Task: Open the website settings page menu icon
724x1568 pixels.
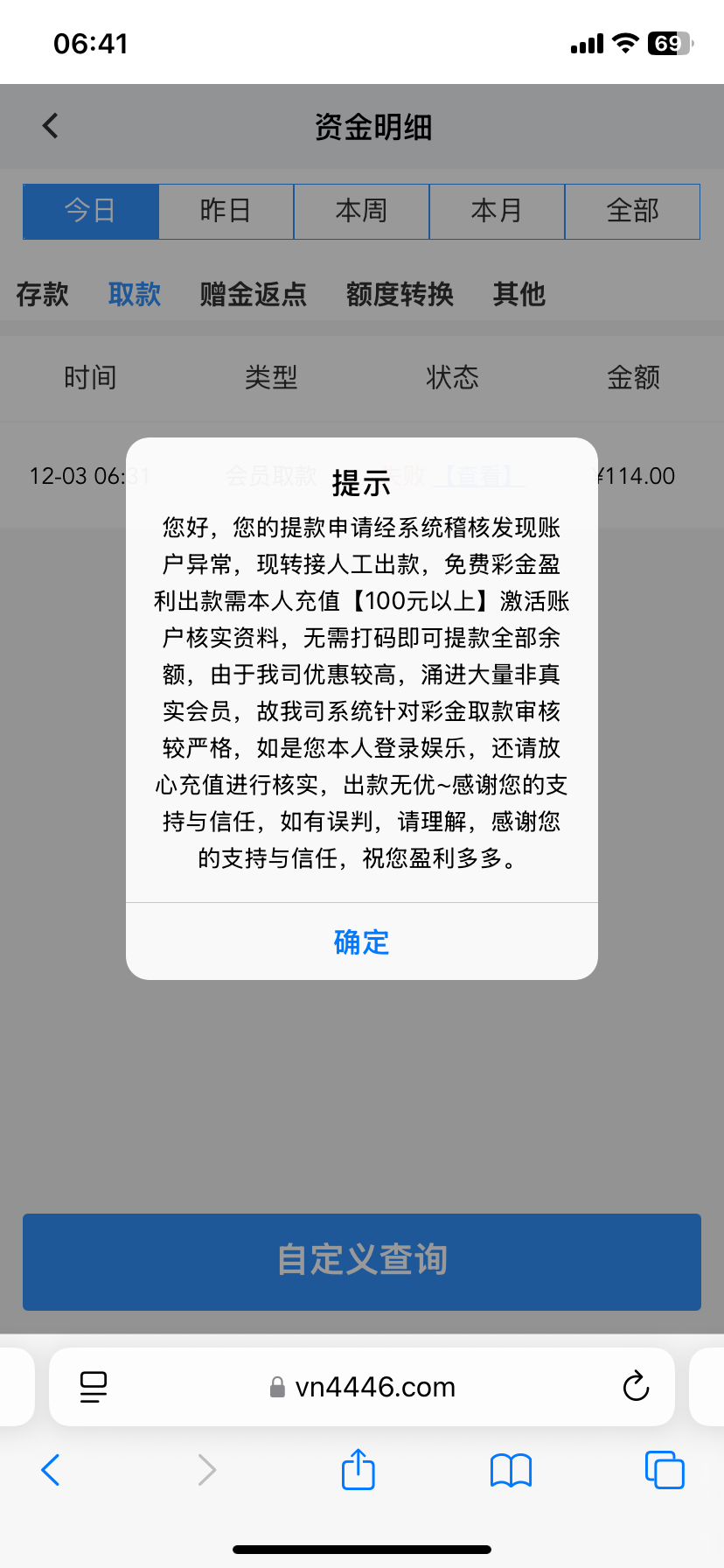Action: pos(93,1387)
